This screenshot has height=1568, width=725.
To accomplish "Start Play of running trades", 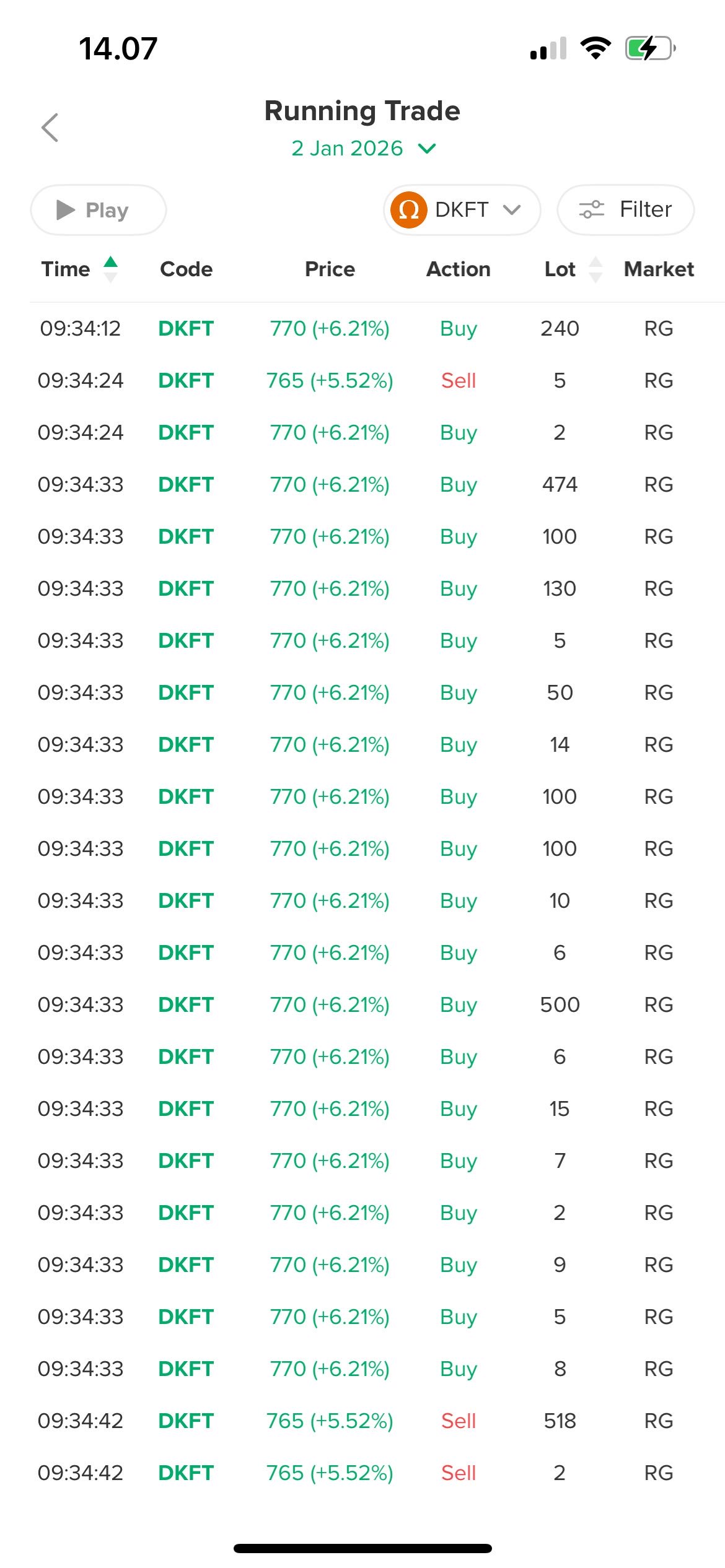I will pos(99,210).
